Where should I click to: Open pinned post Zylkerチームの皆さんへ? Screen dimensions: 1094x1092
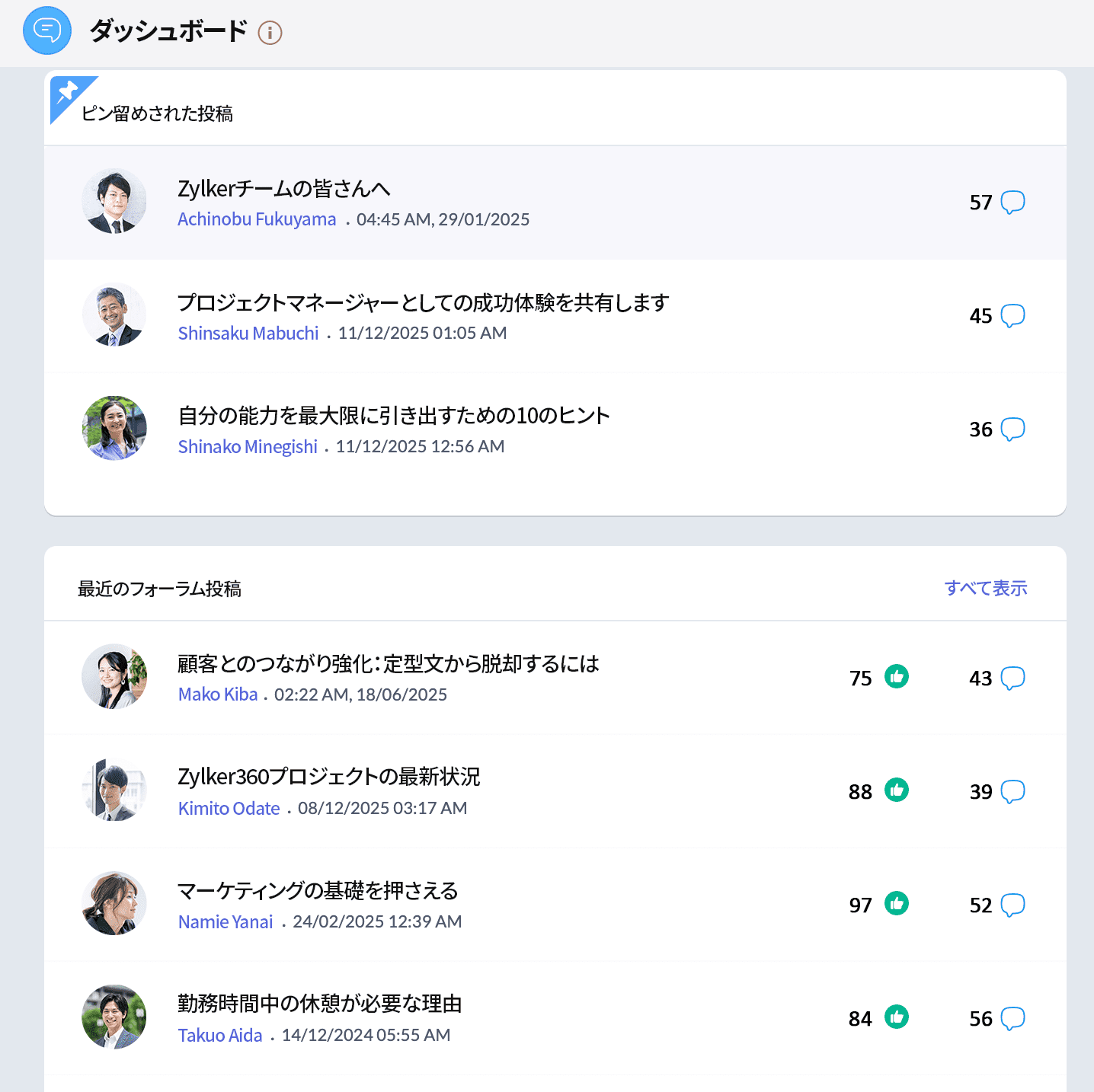[283, 189]
